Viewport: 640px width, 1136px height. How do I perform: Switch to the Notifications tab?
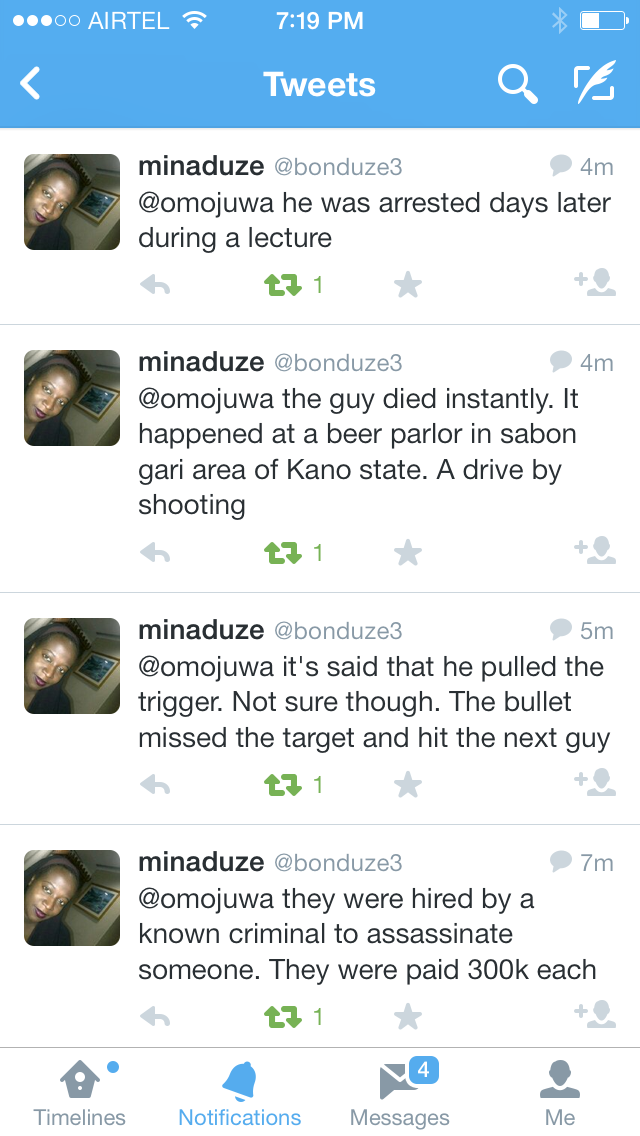click(x=240, y=1092)
